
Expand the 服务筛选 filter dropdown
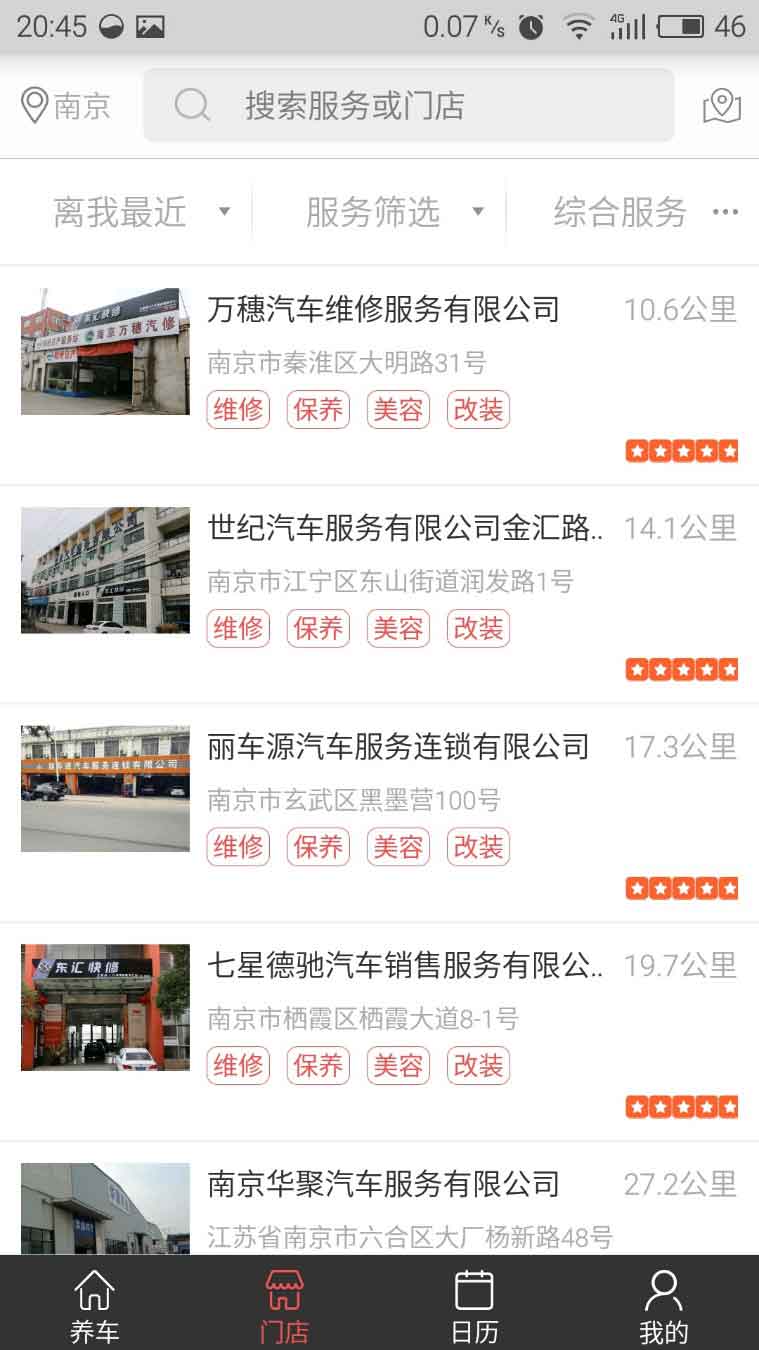[x=394, y=212]
